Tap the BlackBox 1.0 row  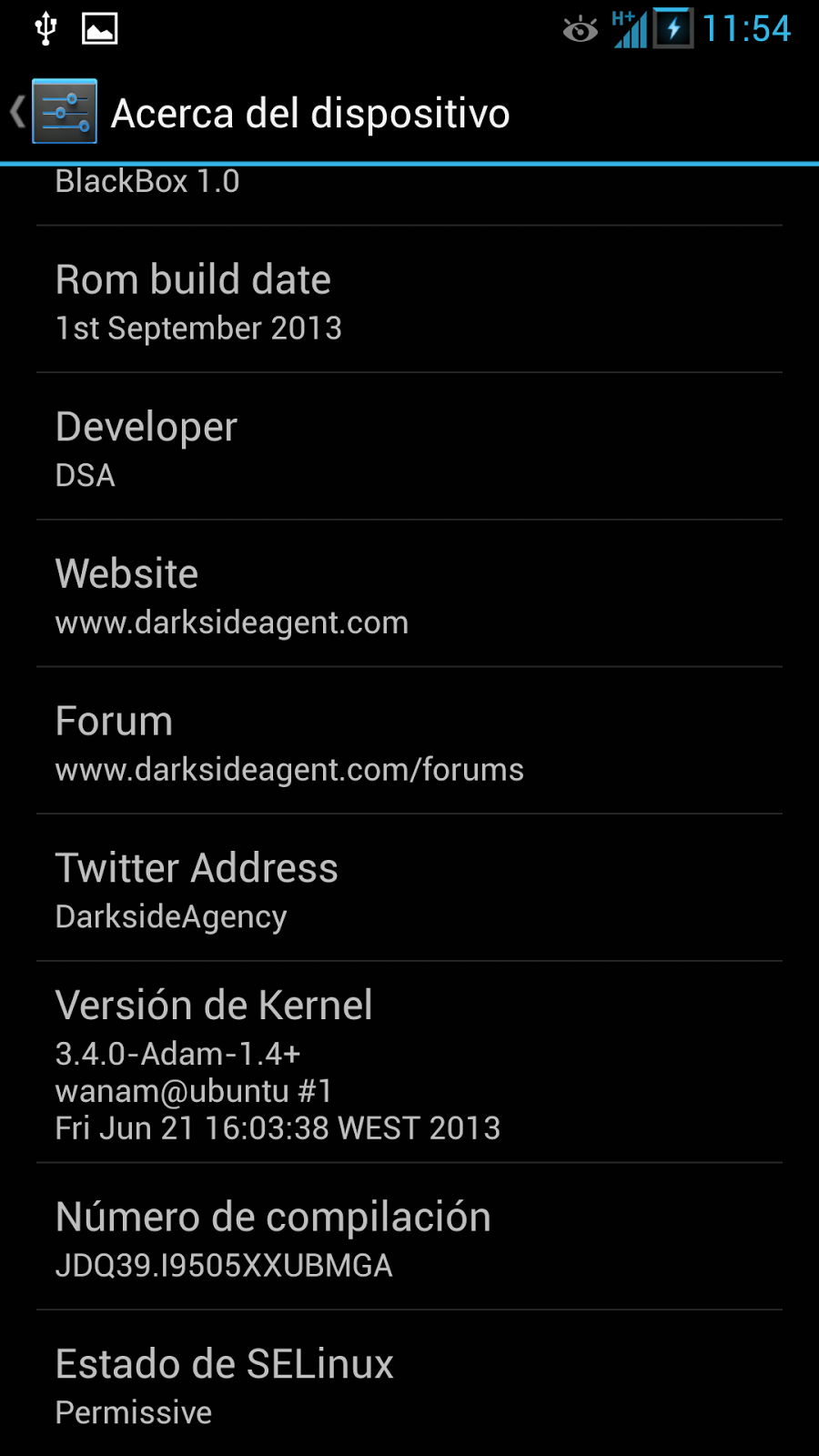(x=409, y=193)
